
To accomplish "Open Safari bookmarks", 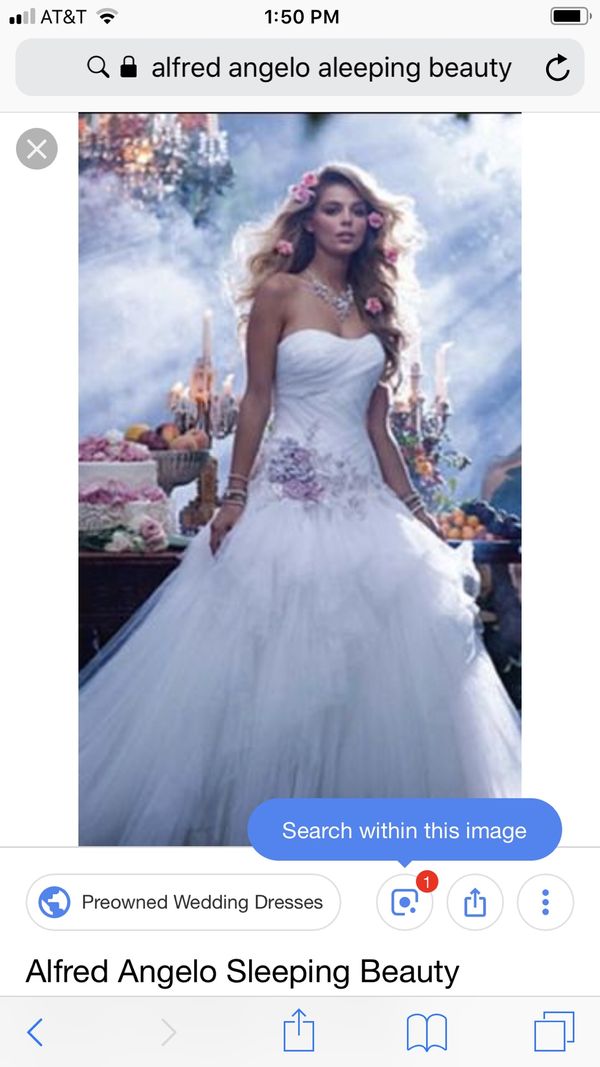I will (x=427, y=1032).
